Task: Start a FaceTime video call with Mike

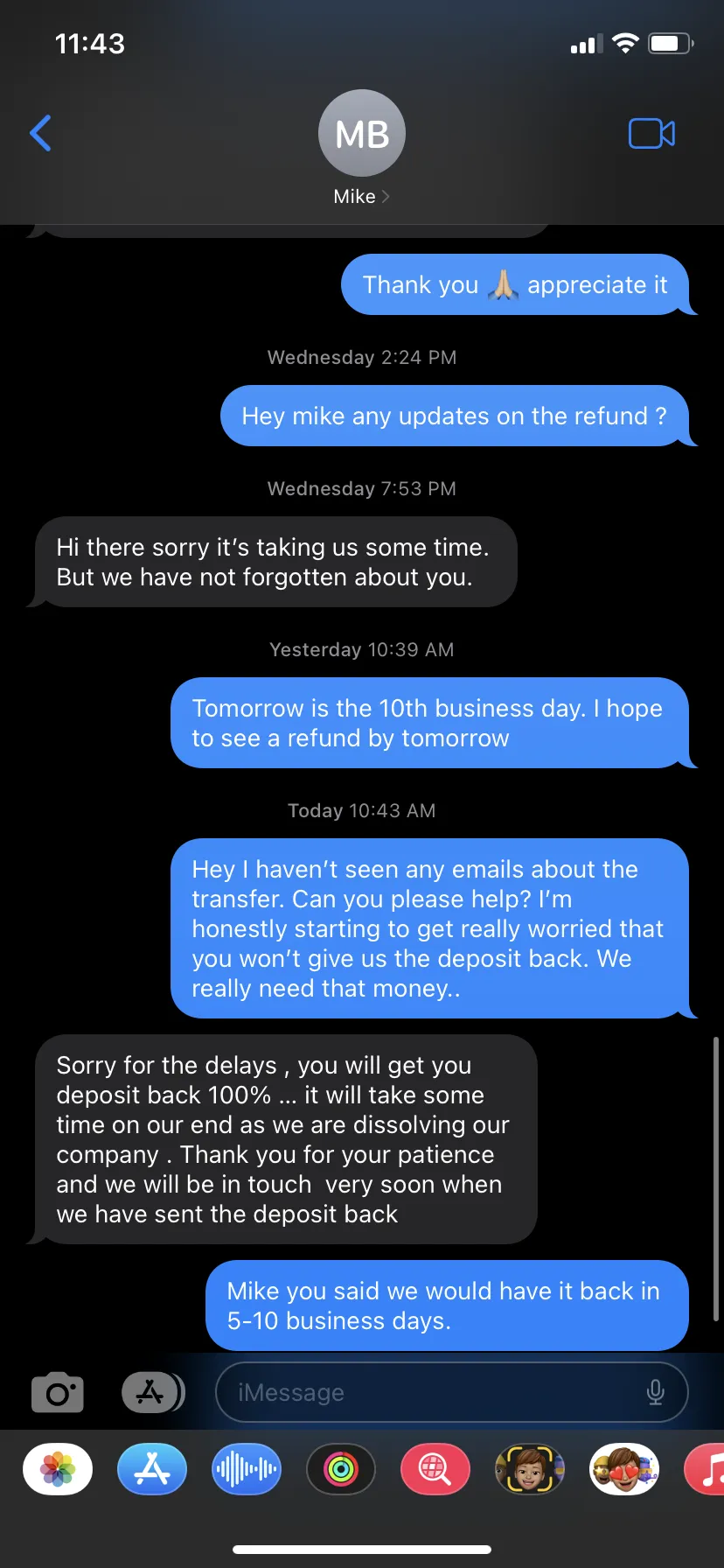Action: [x=651, y=134]
